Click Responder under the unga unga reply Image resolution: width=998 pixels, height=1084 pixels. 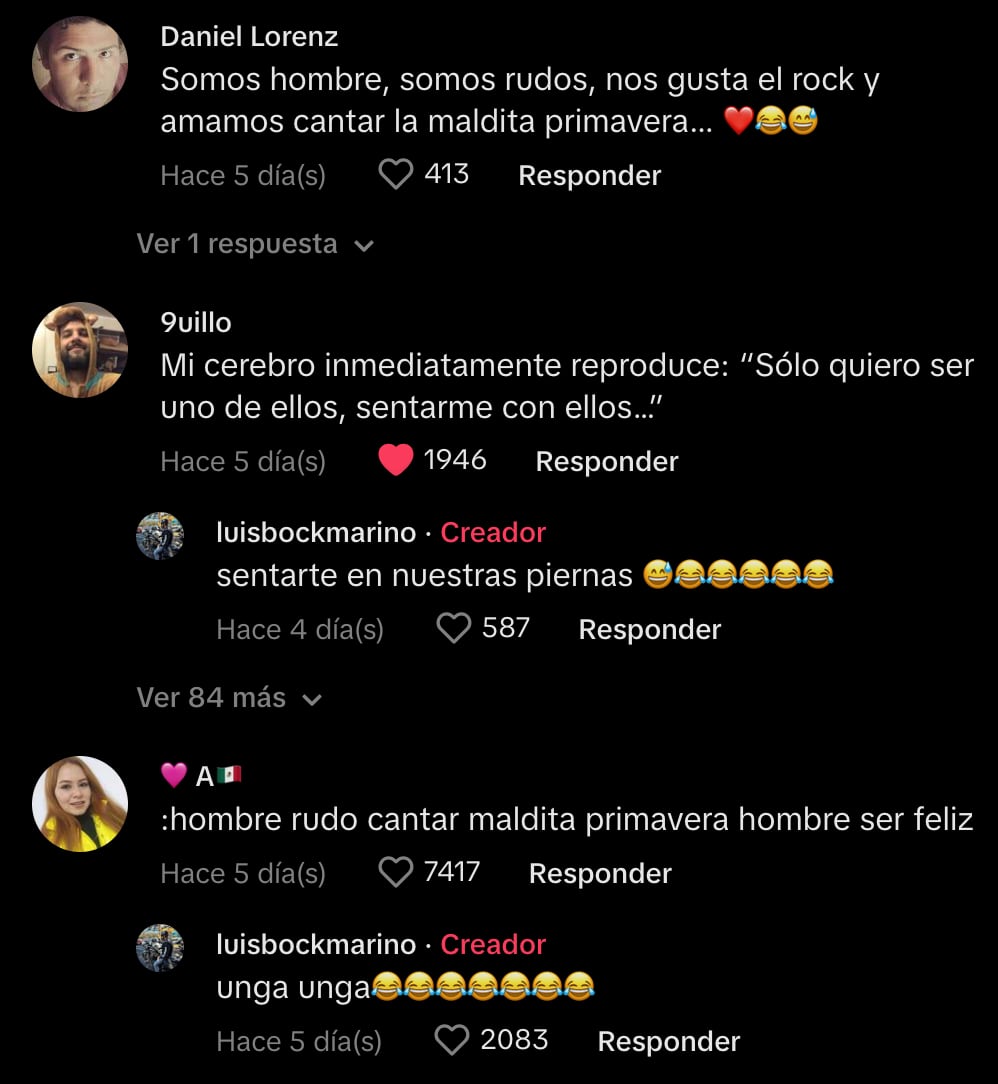(668, 1041)
